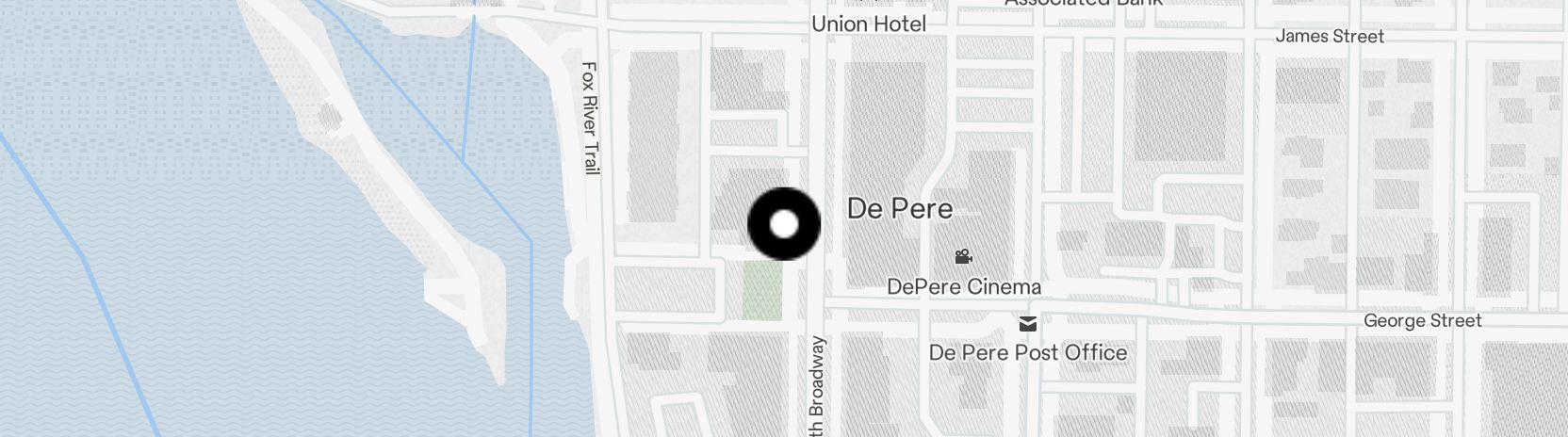
Task: Tap the black location marker pin
Action: 784,224
